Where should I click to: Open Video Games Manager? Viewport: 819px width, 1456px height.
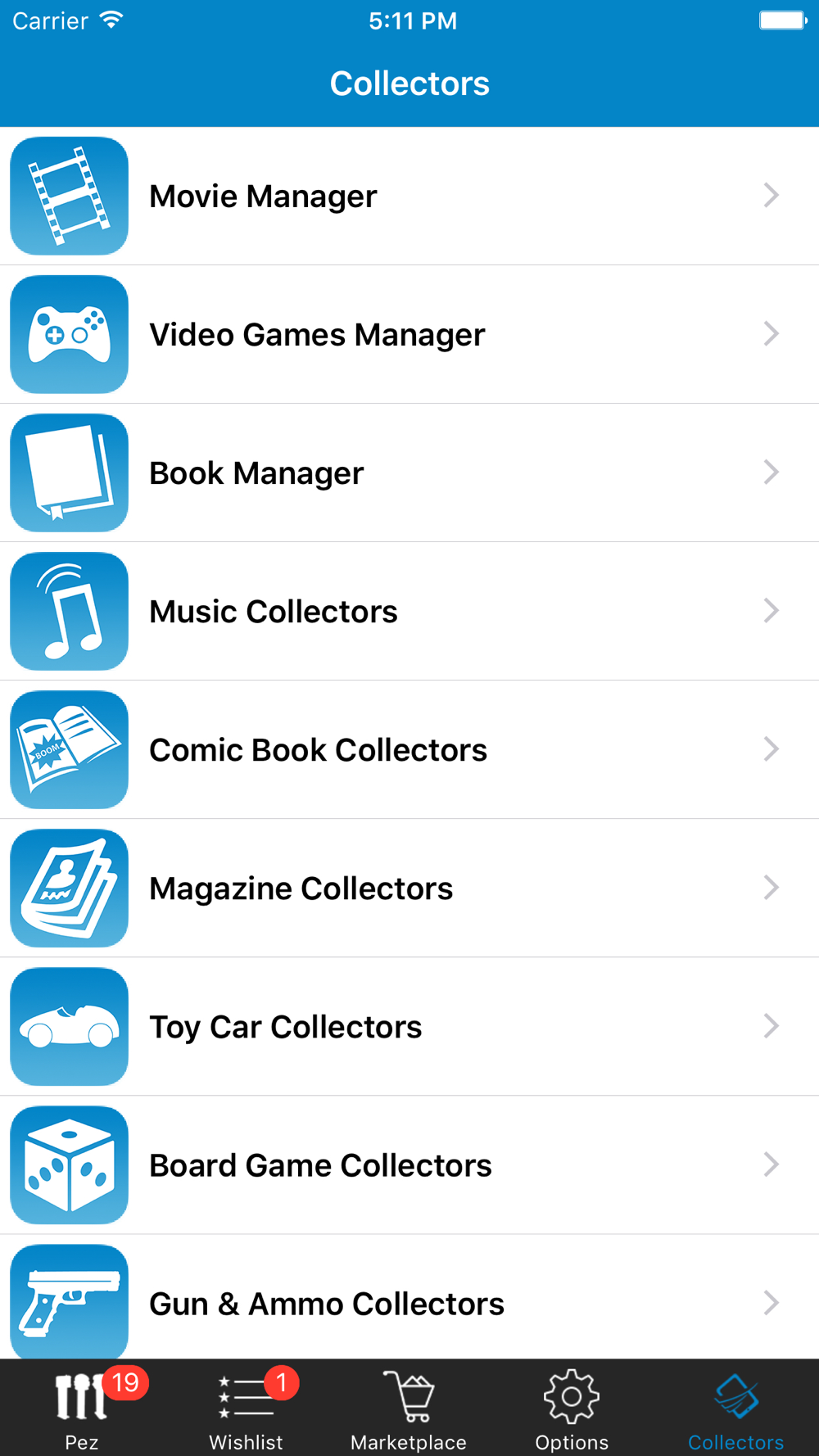click(x=409, y=335)
